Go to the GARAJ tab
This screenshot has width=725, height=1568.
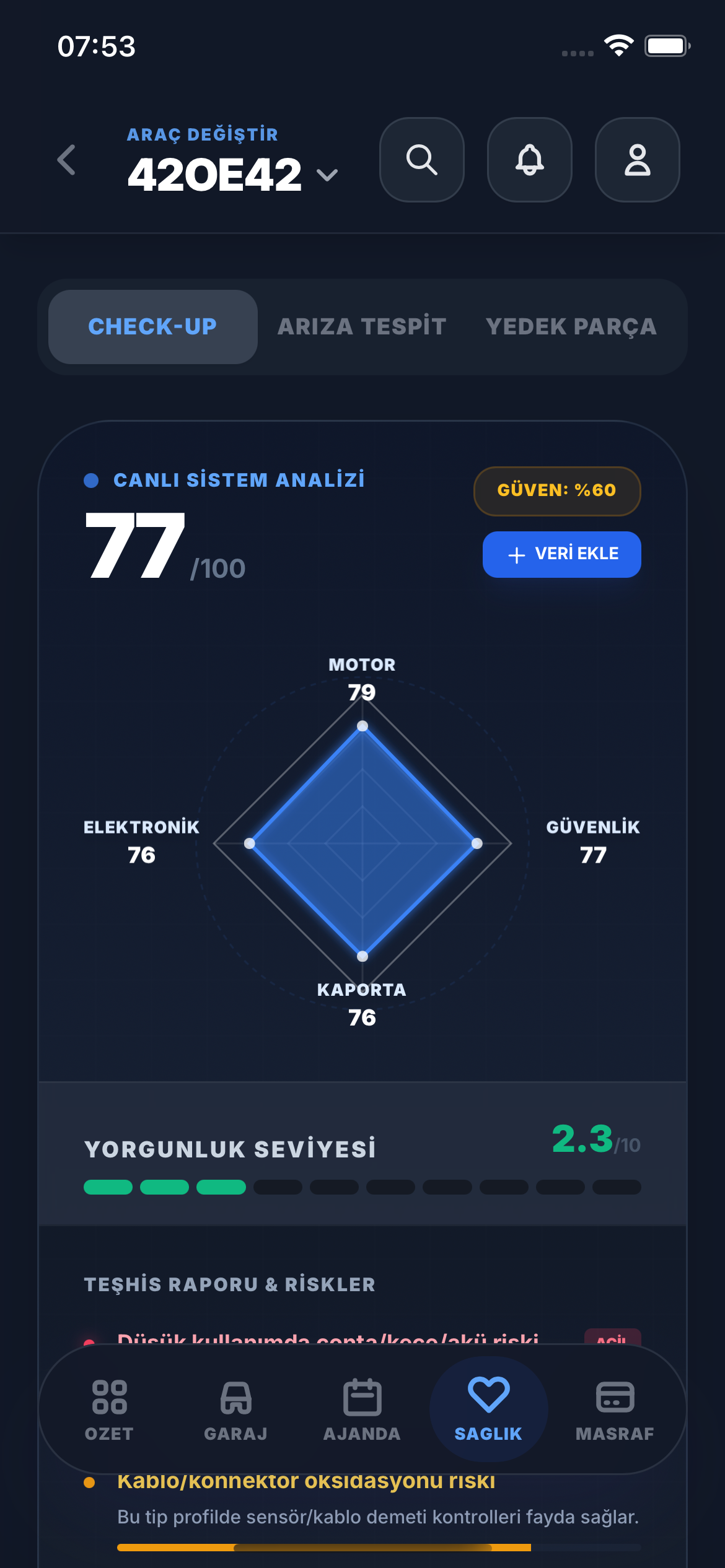235,1409
